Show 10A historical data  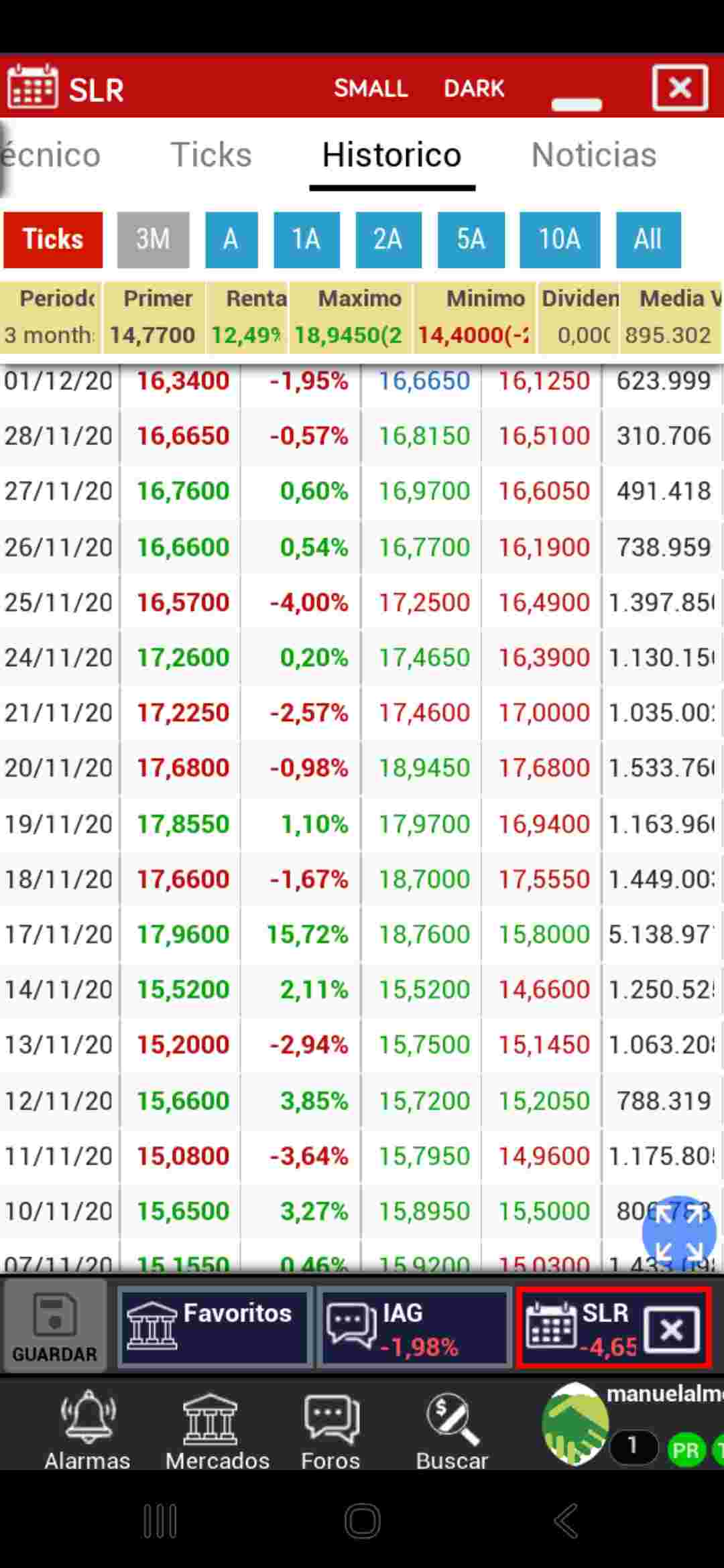[560, 239]
